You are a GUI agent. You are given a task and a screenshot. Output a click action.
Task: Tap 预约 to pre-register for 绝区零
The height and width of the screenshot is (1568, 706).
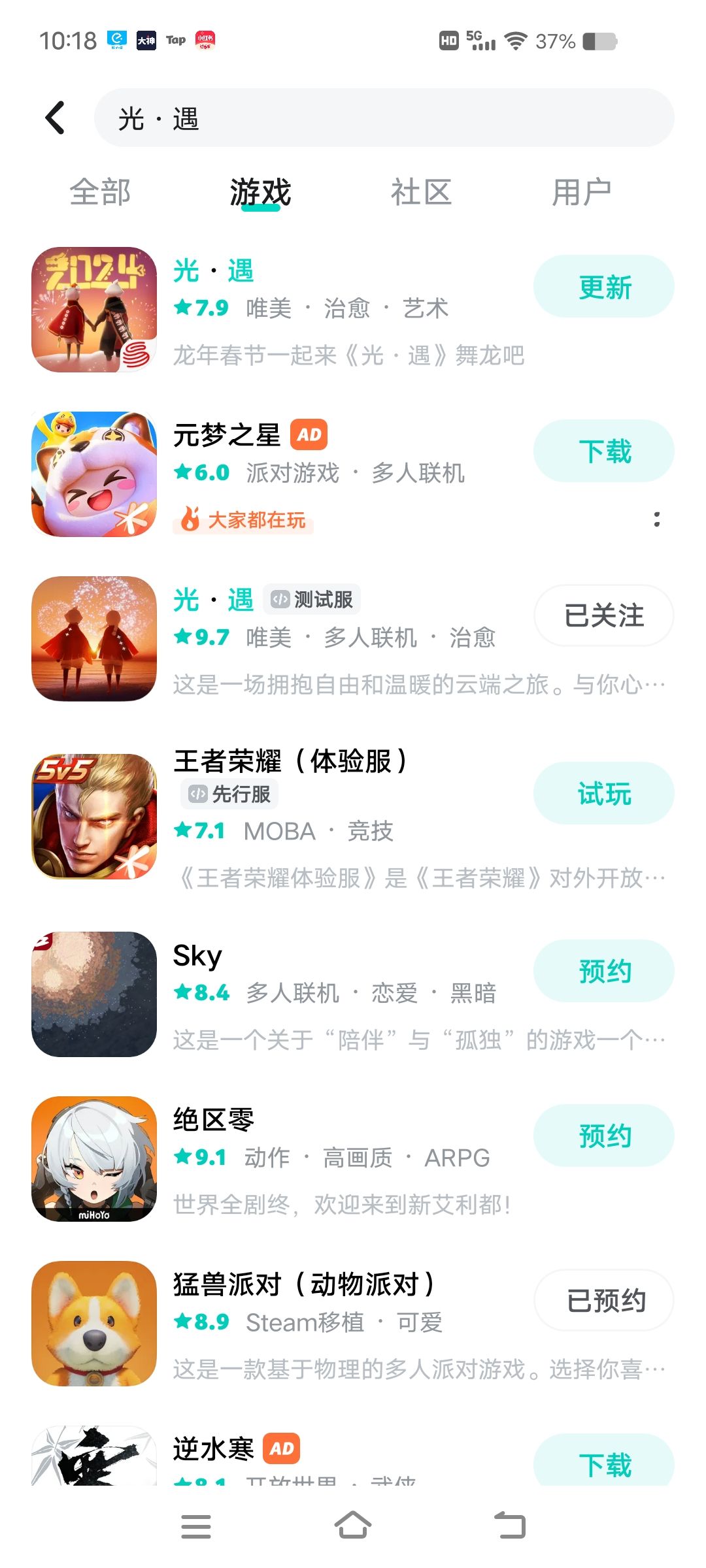[604, 1136]
